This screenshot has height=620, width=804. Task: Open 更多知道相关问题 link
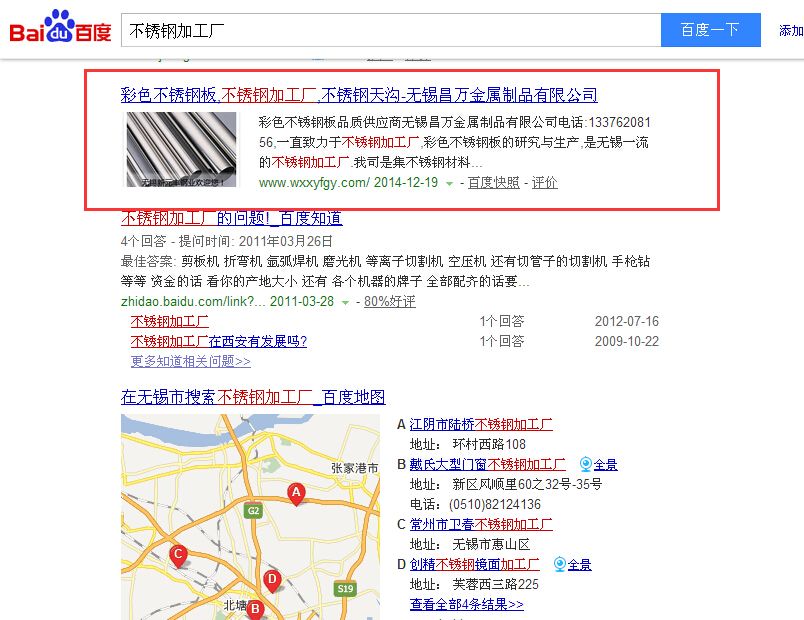(x=190, y=361)
